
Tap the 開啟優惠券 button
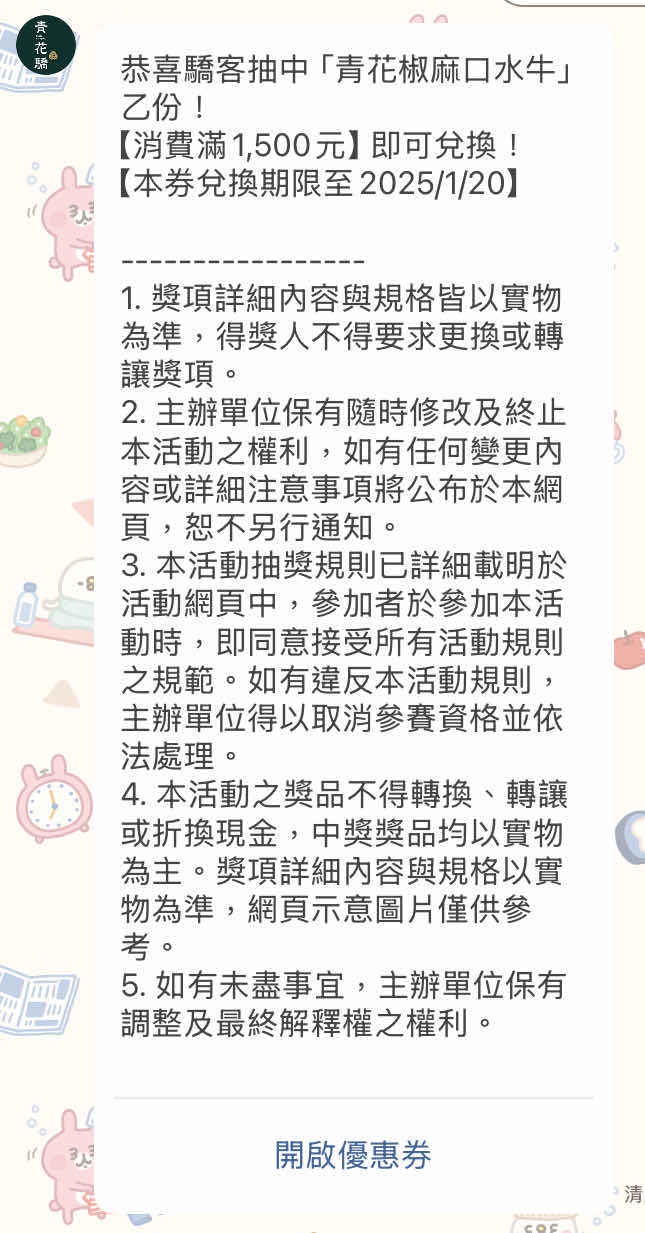[x=353, y=1155]
